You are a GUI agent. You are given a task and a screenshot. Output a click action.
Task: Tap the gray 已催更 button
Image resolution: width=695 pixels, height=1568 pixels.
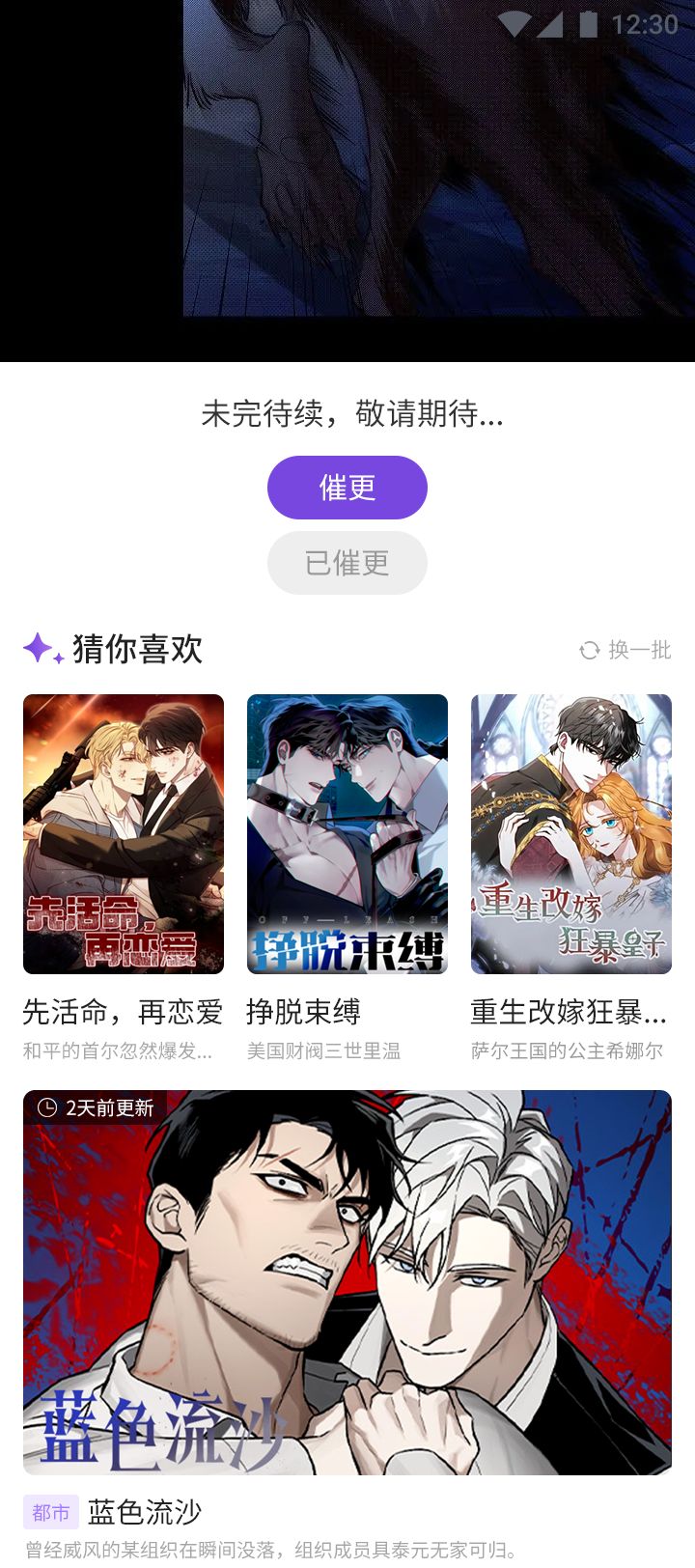click(347, 563)
